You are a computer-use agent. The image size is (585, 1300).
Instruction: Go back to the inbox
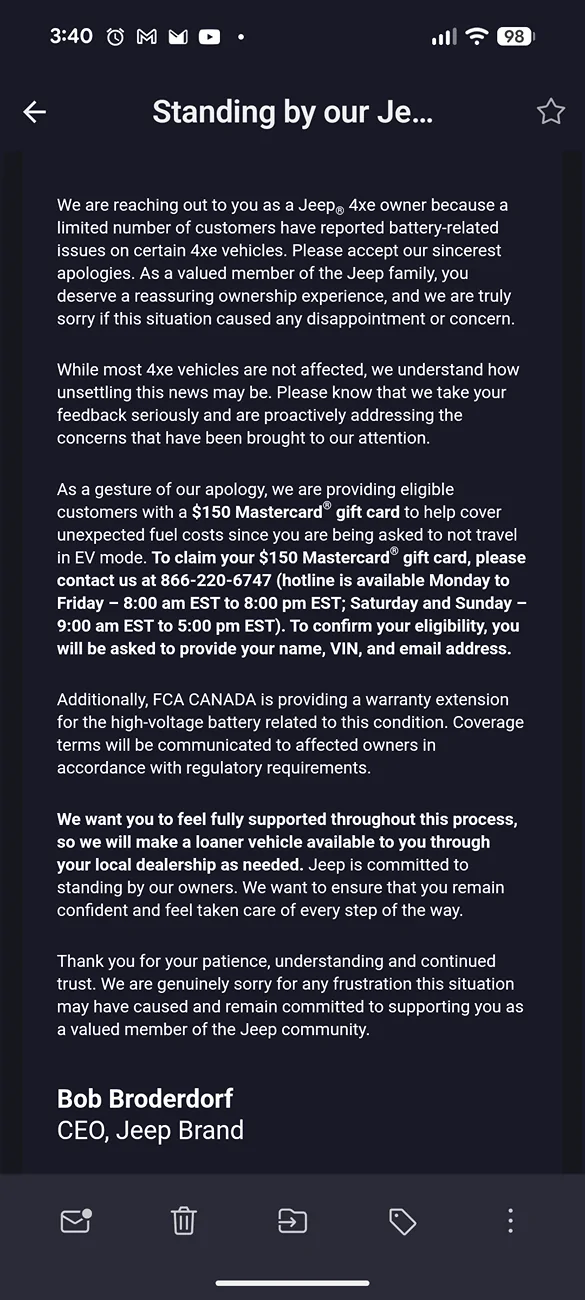pos(35,112)
